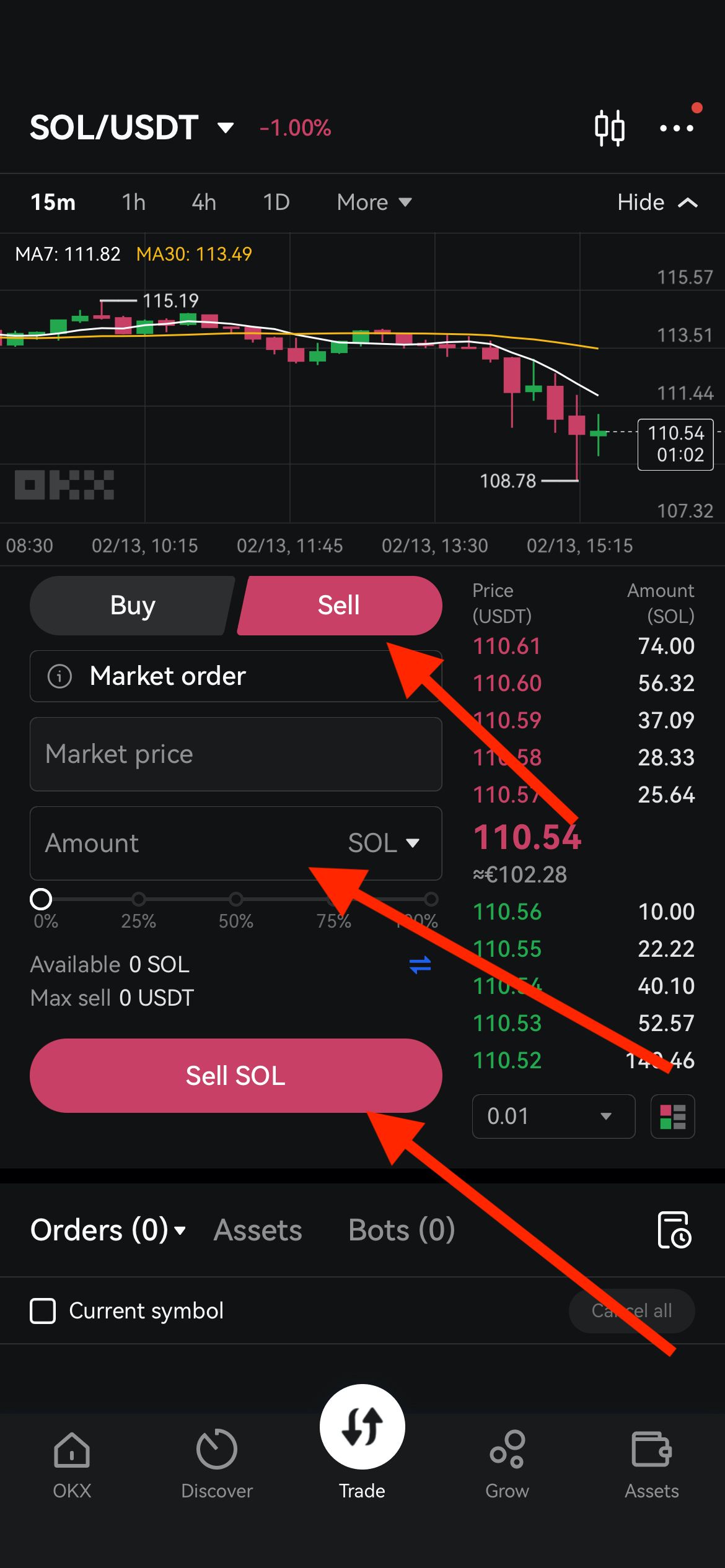
Task: Check the Current symbol checkbox
Action: pyautogui.click(x=43, y=1310)
